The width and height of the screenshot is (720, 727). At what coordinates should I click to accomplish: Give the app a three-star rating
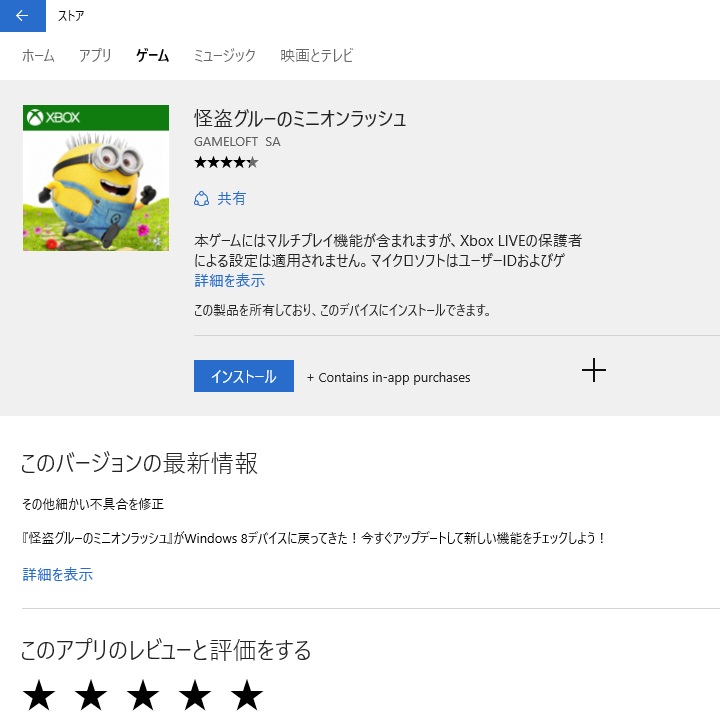pyautogui.click(x=142, y=695)
